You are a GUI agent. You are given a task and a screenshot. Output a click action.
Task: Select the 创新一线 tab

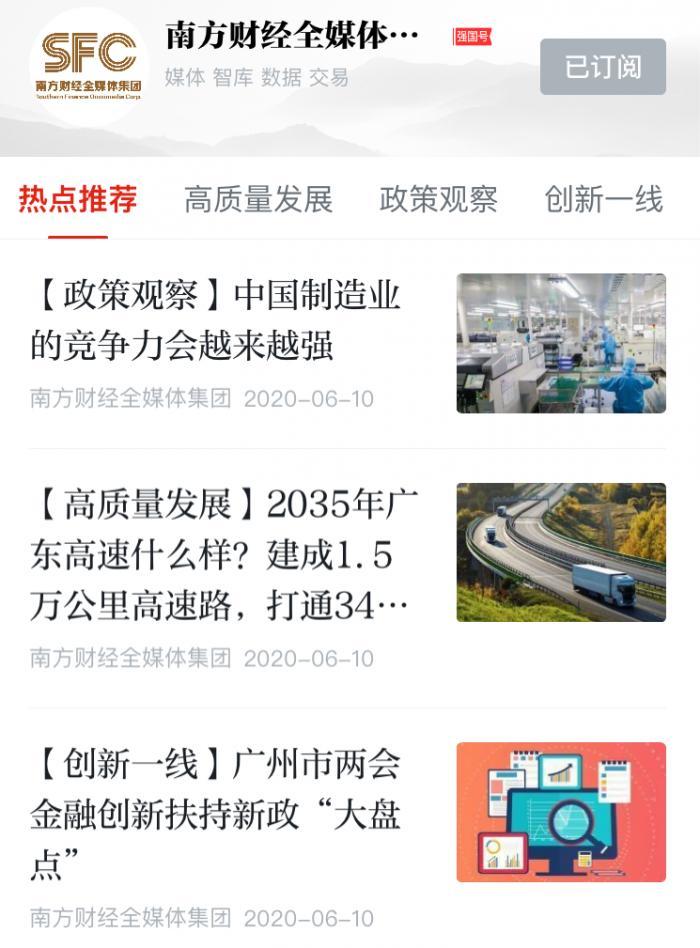[x=603, y=199]
